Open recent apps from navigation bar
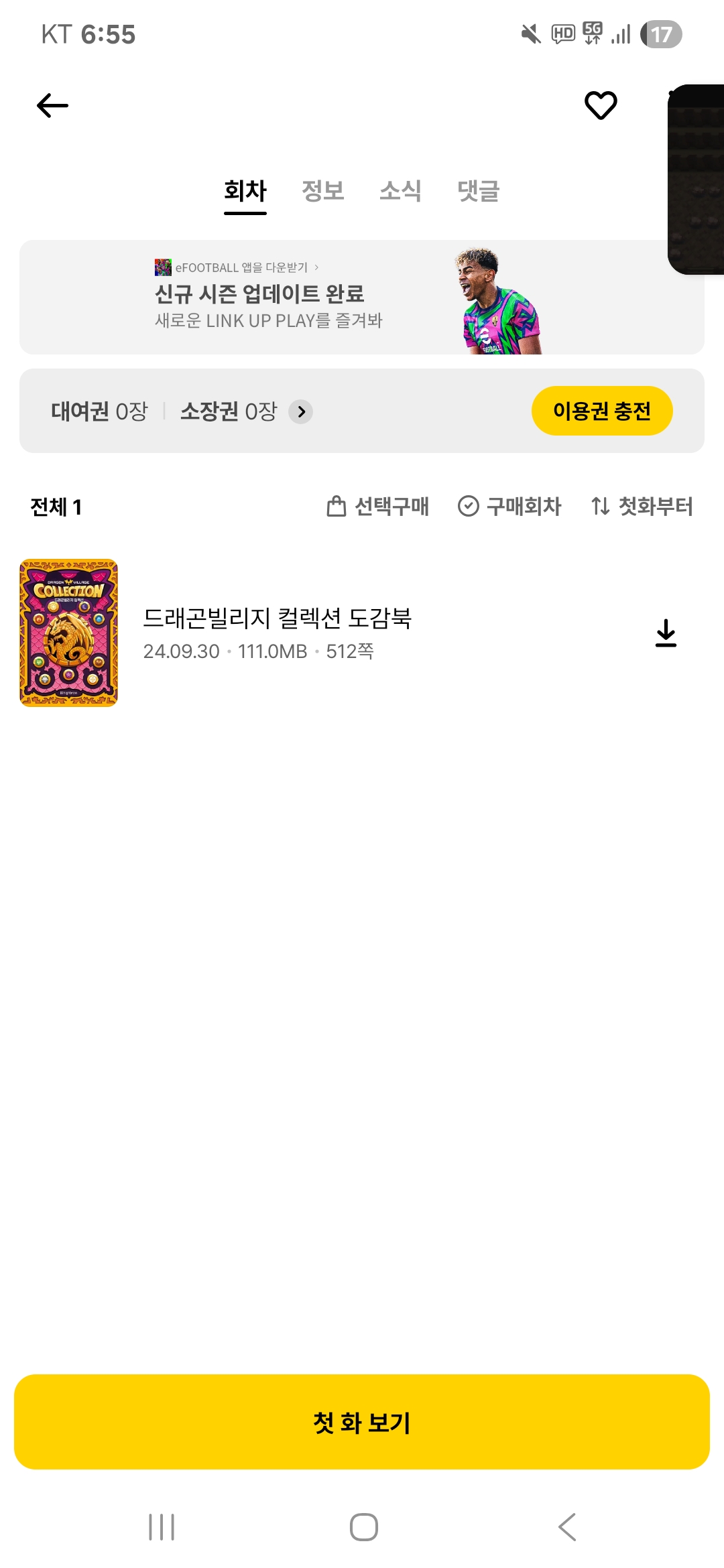 pyautogui.click(x=162, y=1527)
